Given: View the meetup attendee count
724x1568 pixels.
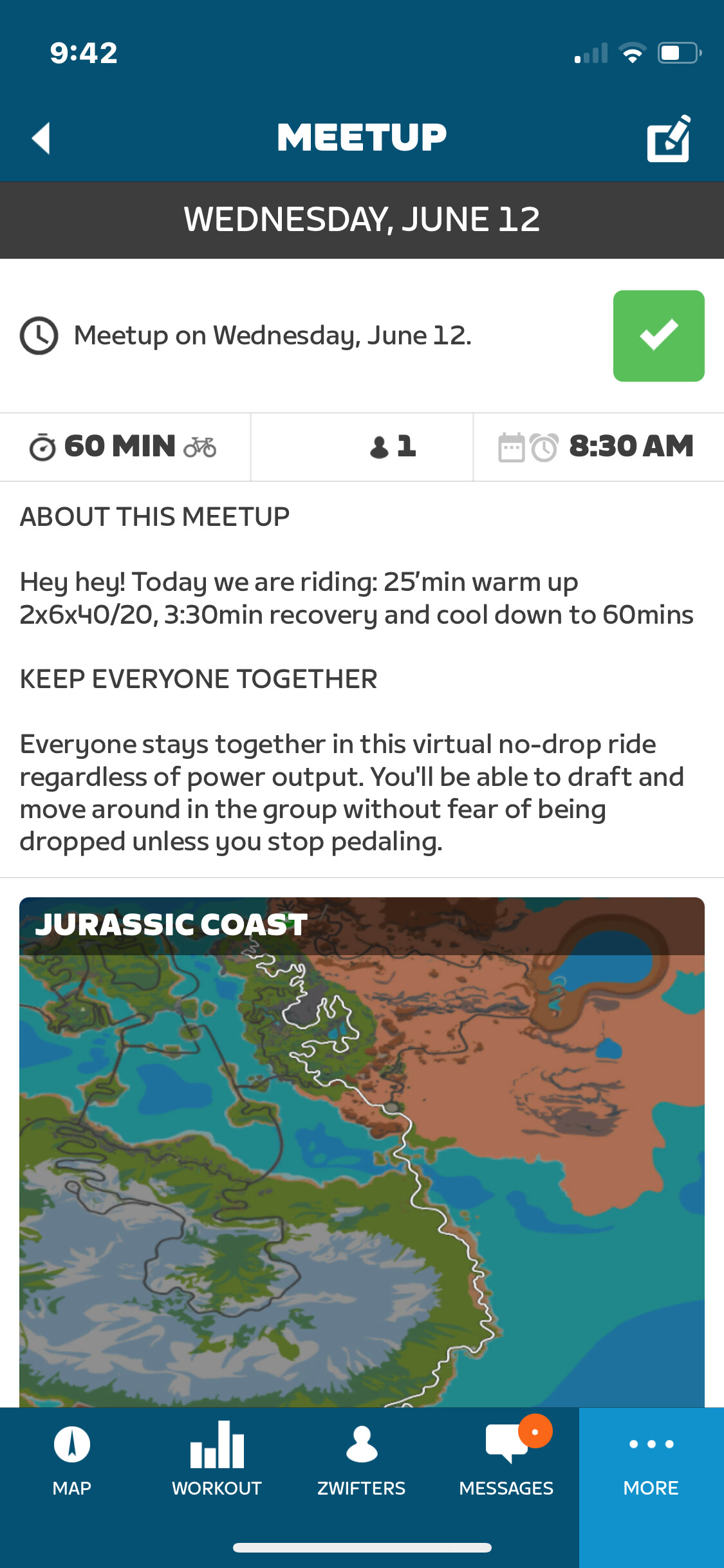Looking at the screenshot, I should [x=393, y=446].
